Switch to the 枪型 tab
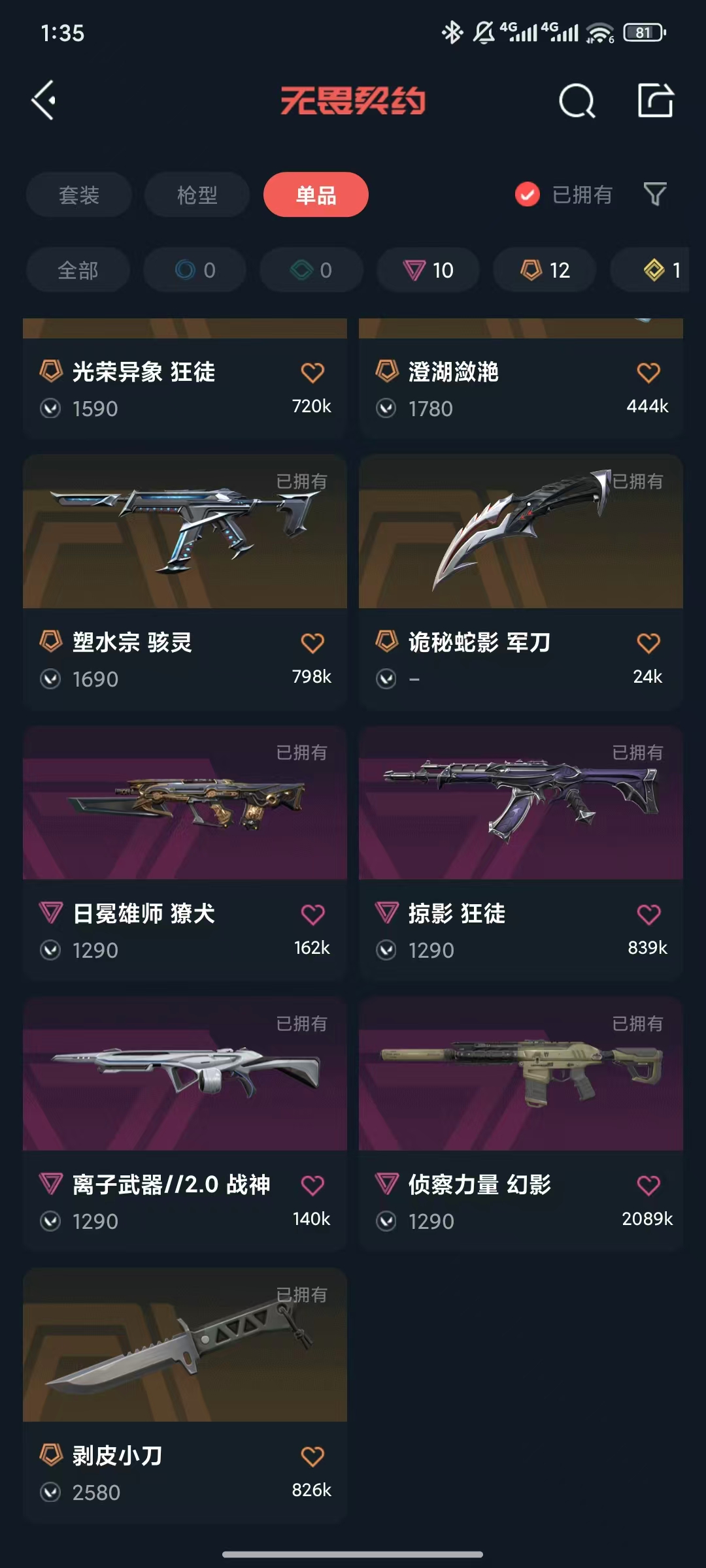 197,195
